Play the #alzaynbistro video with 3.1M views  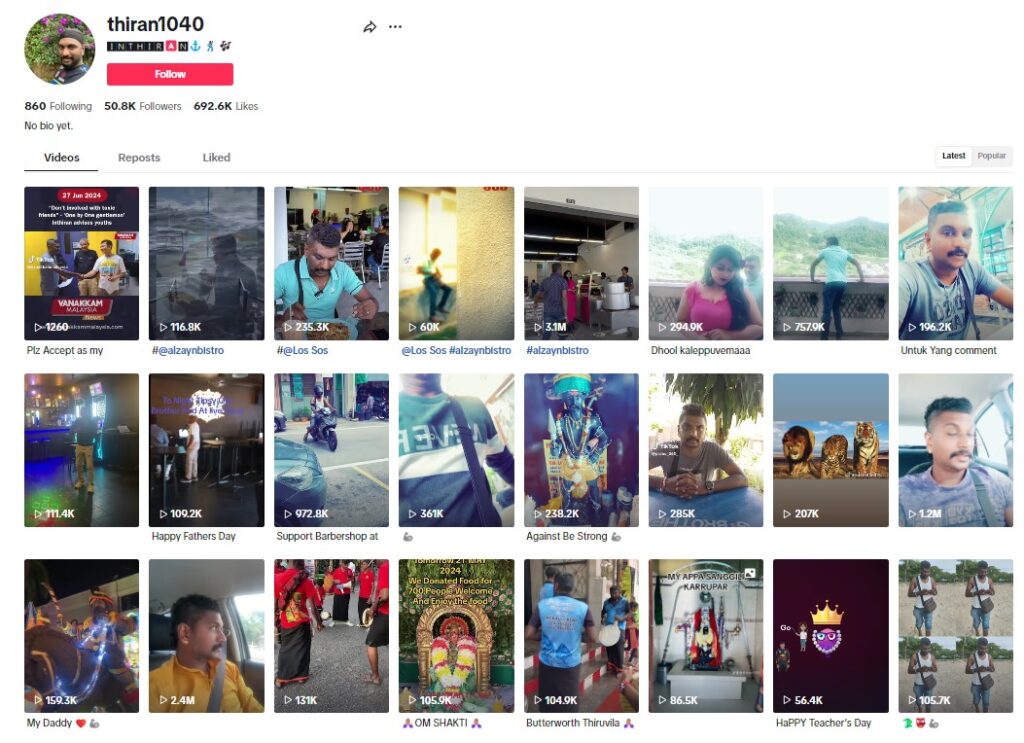pos(581,263)
